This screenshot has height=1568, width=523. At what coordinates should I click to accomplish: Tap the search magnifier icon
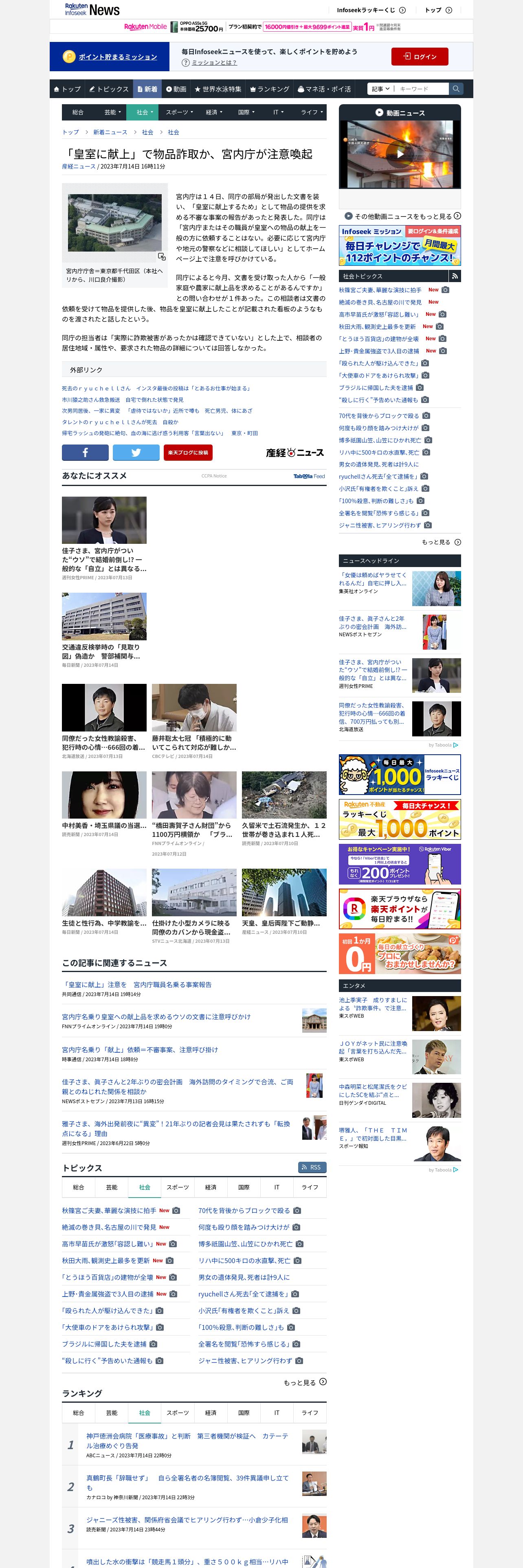point(455,89)
